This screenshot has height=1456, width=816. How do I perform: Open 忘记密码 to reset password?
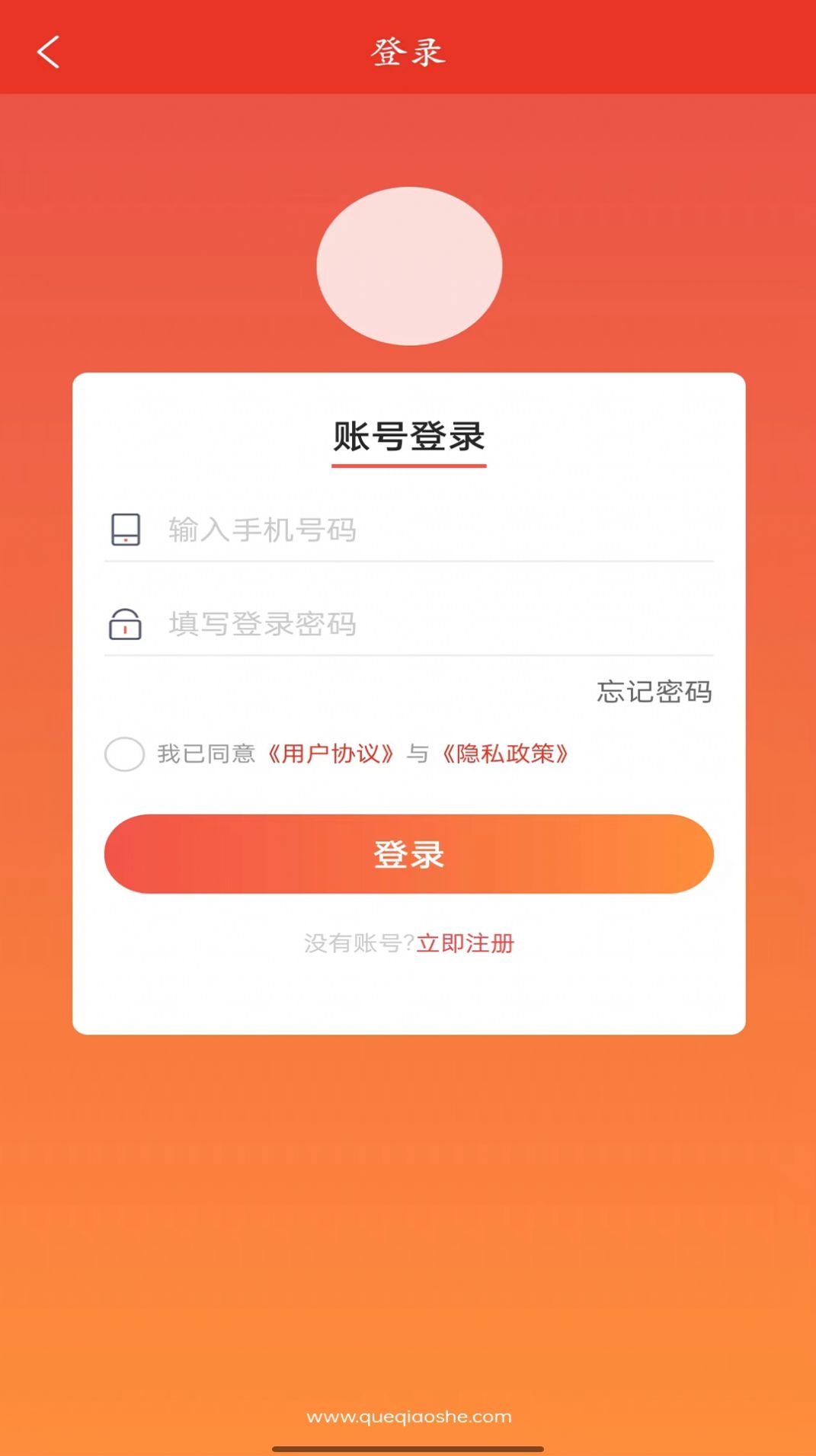click(x=654, y=693)
